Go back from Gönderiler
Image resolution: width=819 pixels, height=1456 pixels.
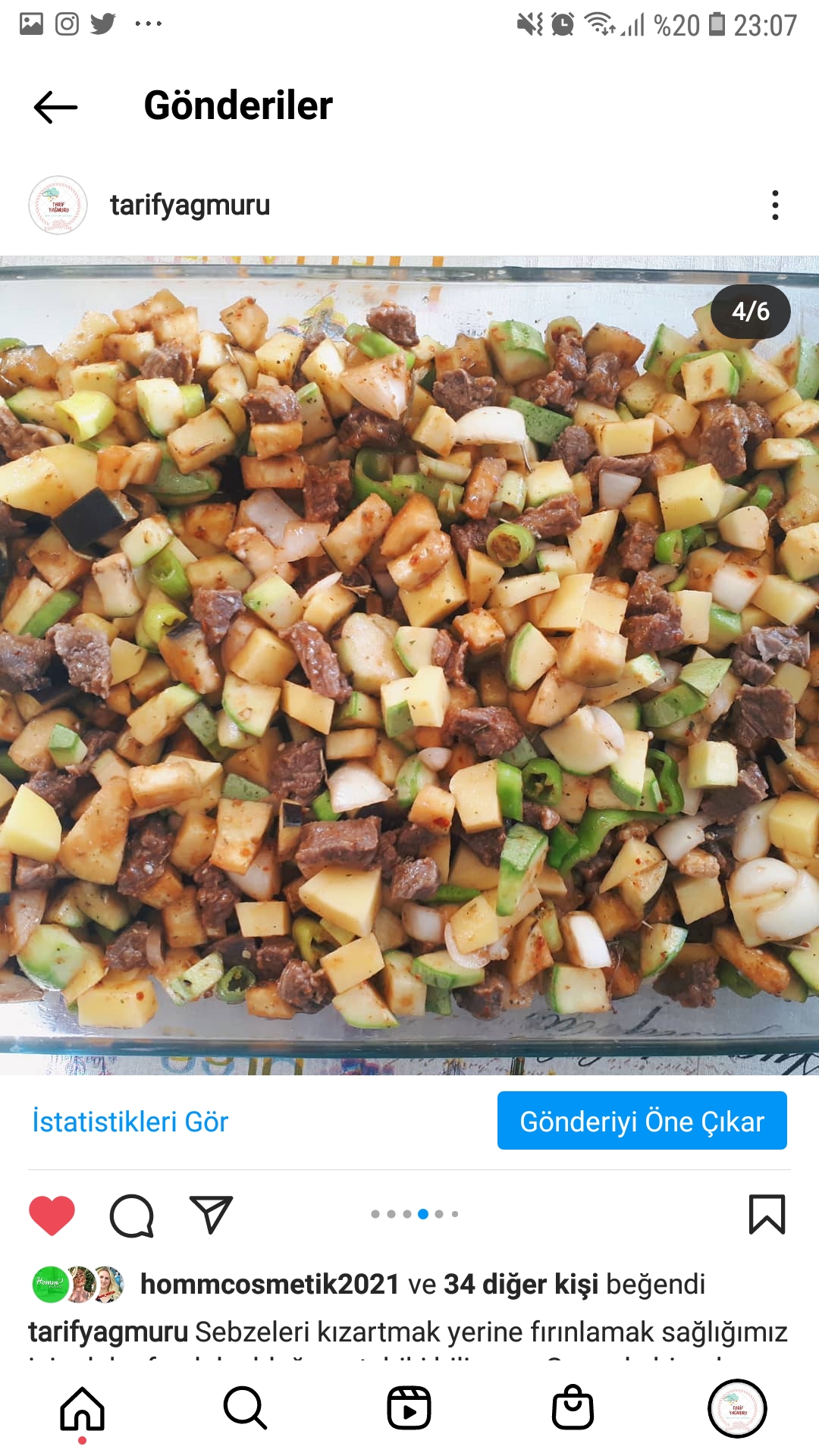(x=55, y=107)
